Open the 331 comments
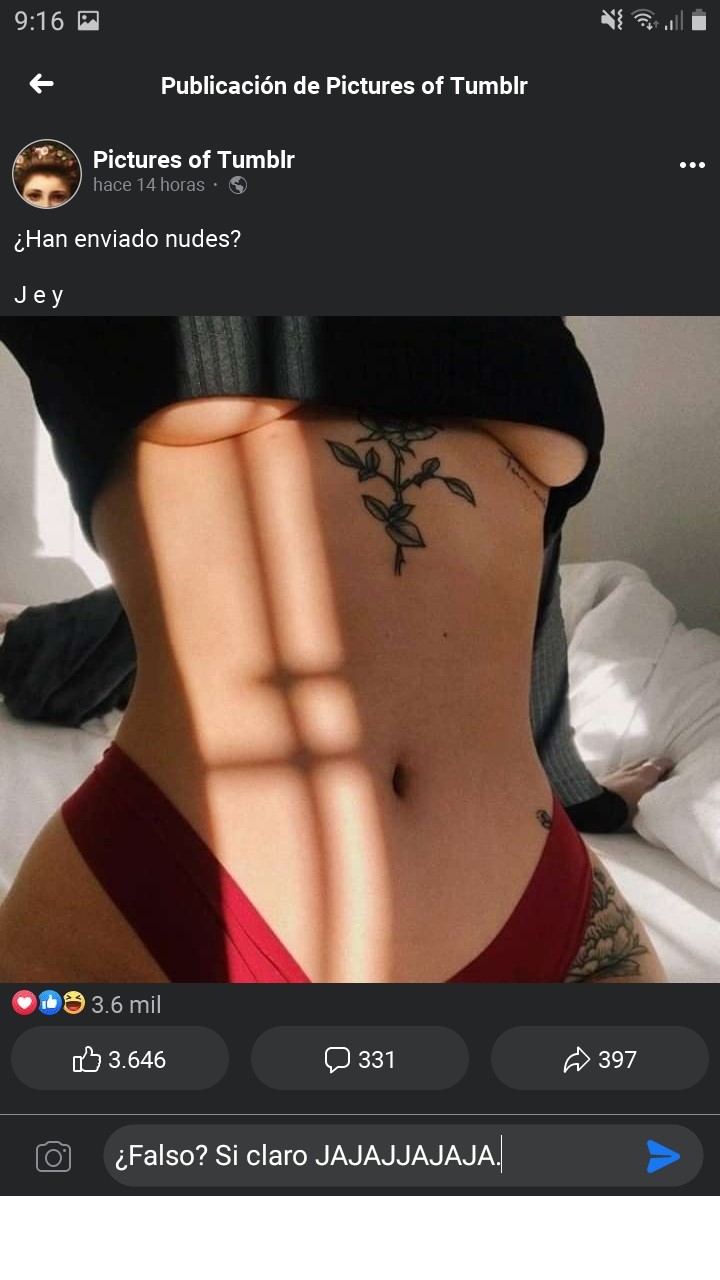 pyautogui.click(x=360, y=1059)
